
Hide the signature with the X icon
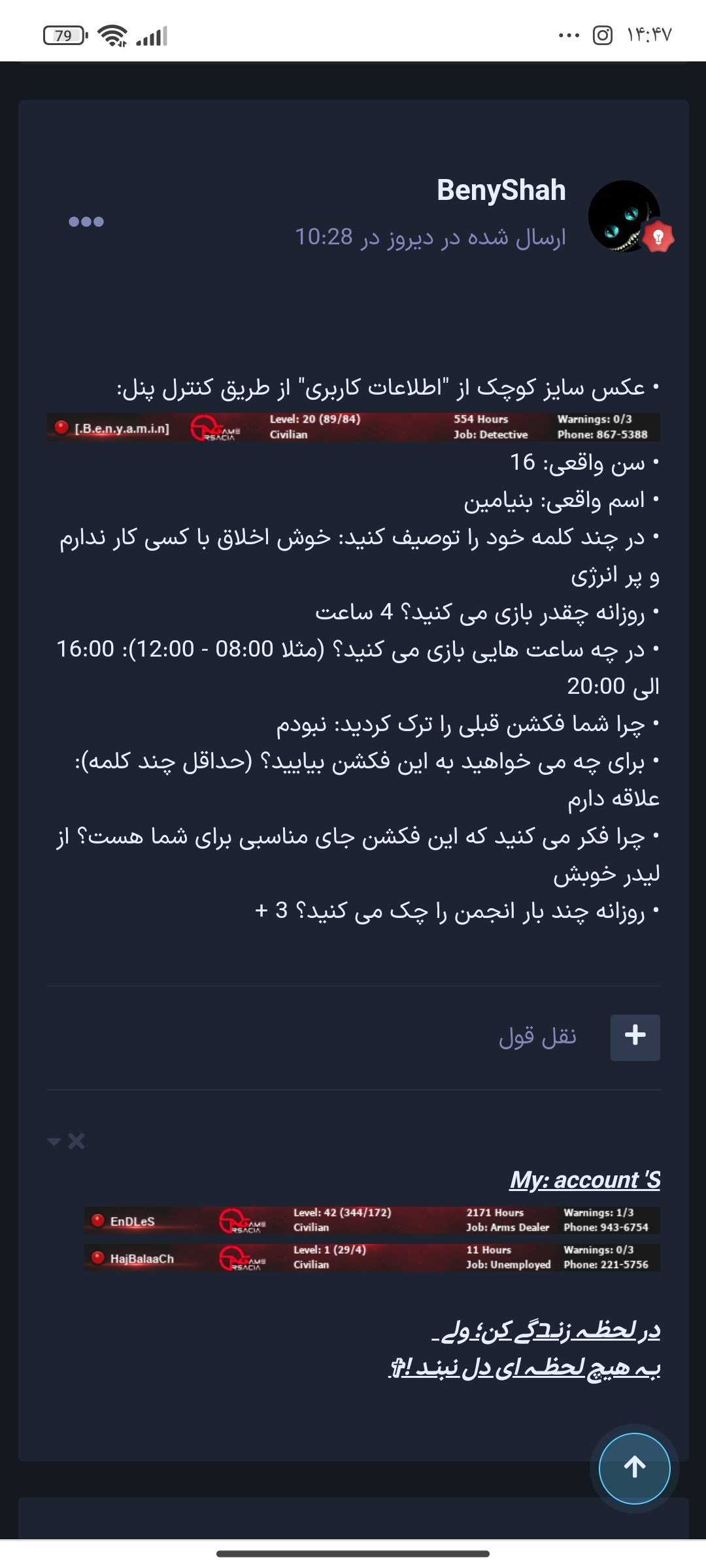point(76,1141)
